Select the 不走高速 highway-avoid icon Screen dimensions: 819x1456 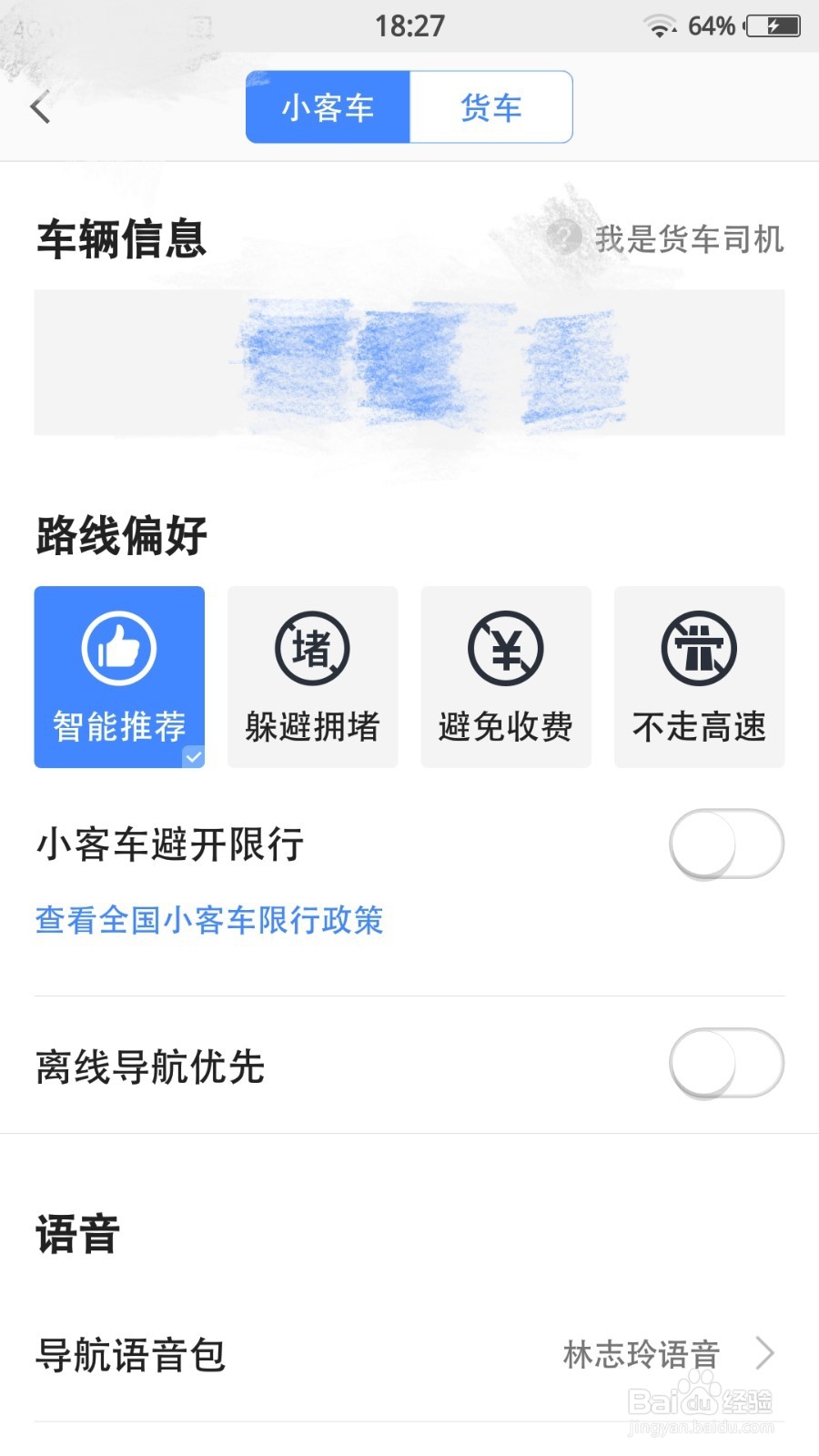[x=699, y=649]
